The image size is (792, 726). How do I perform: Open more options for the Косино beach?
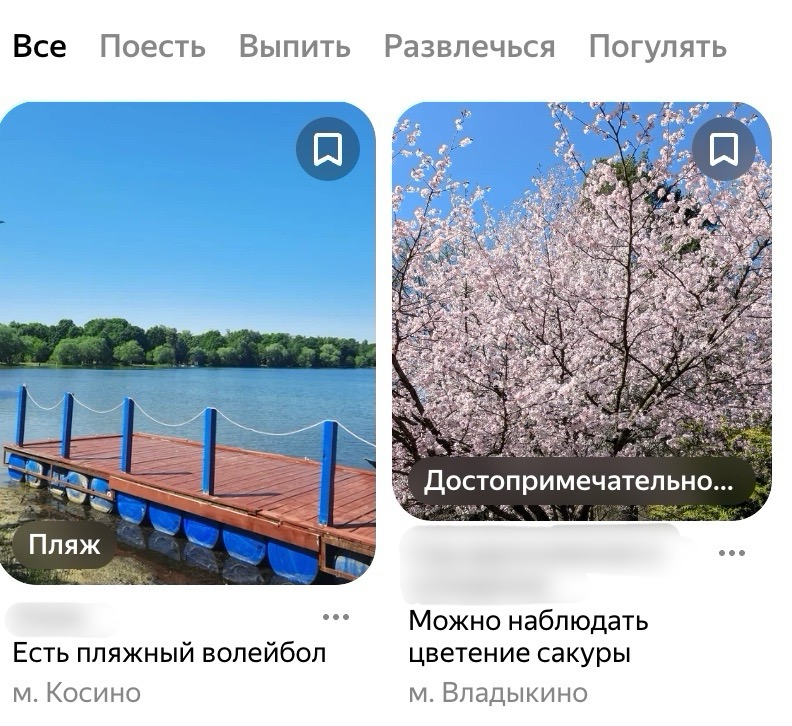[x=336, y=616]
